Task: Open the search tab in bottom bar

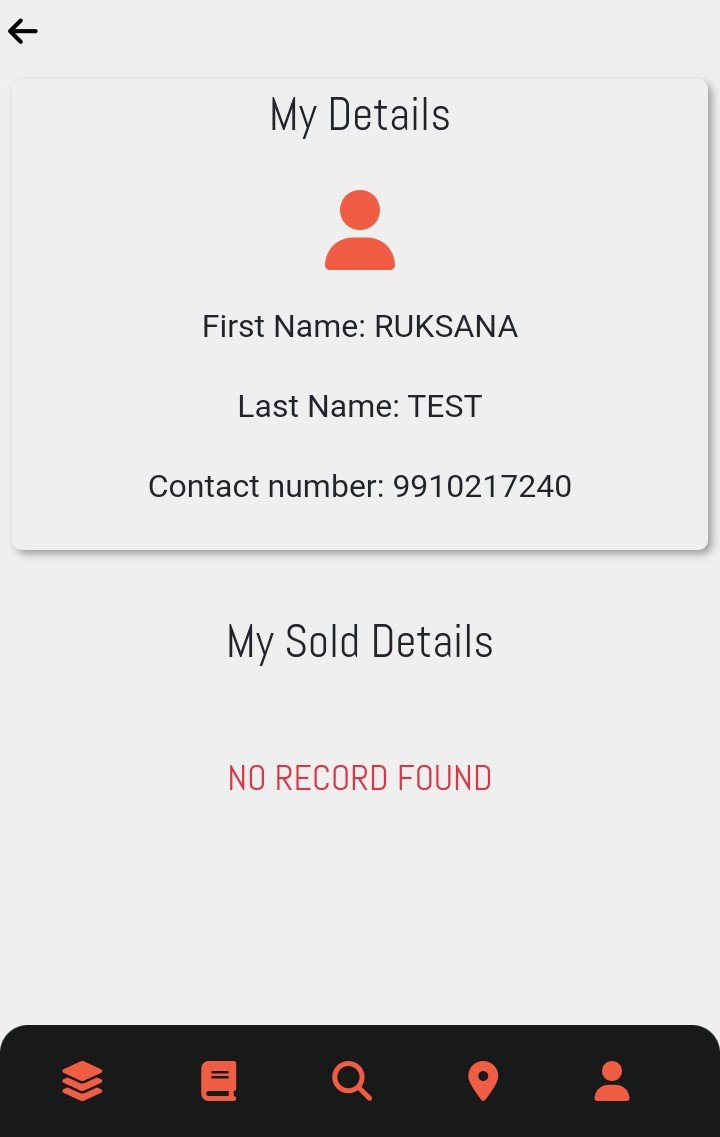Action: coord(352,1081)
